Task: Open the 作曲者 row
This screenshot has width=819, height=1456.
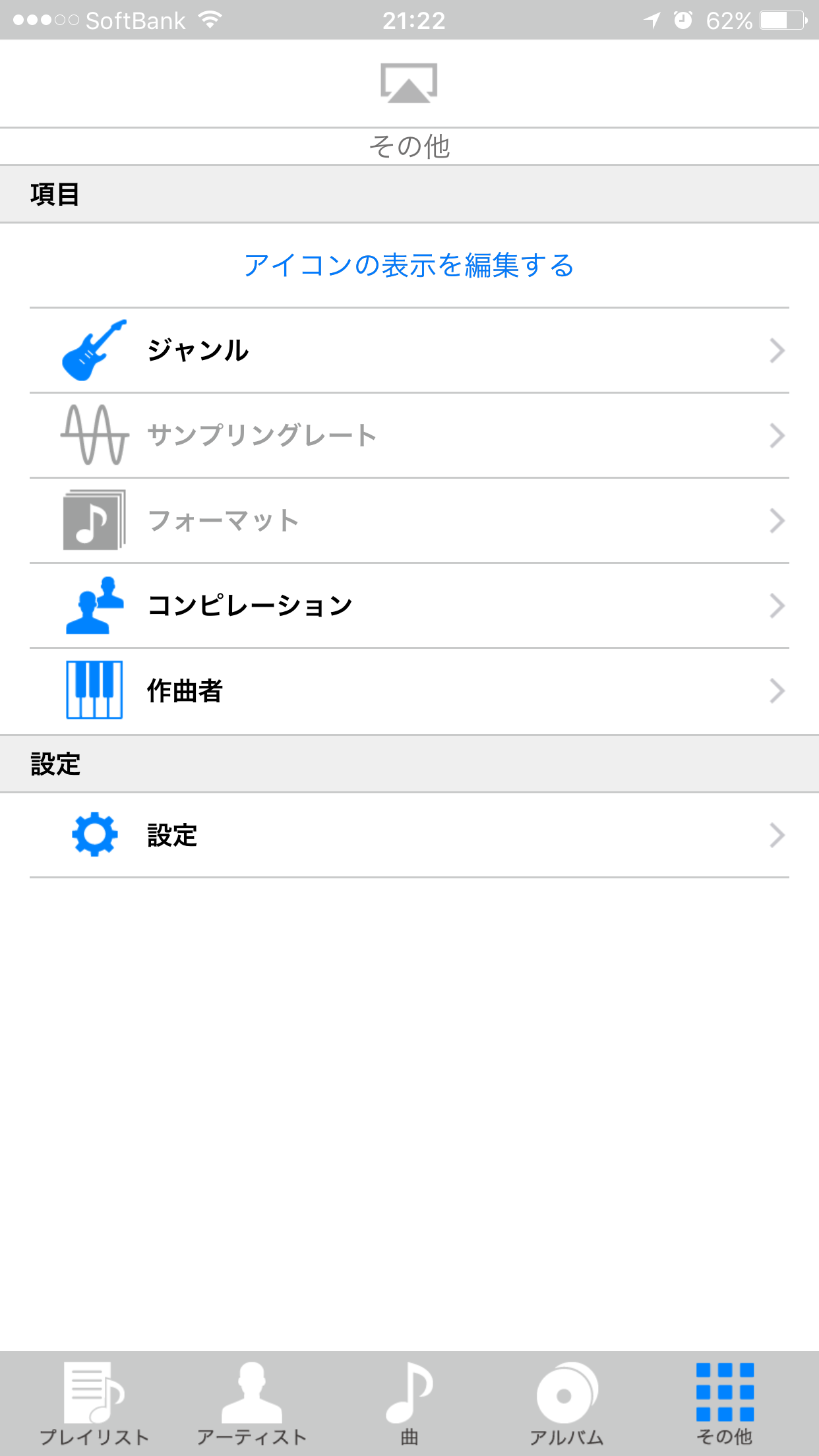Action: (x=409, y=690)
